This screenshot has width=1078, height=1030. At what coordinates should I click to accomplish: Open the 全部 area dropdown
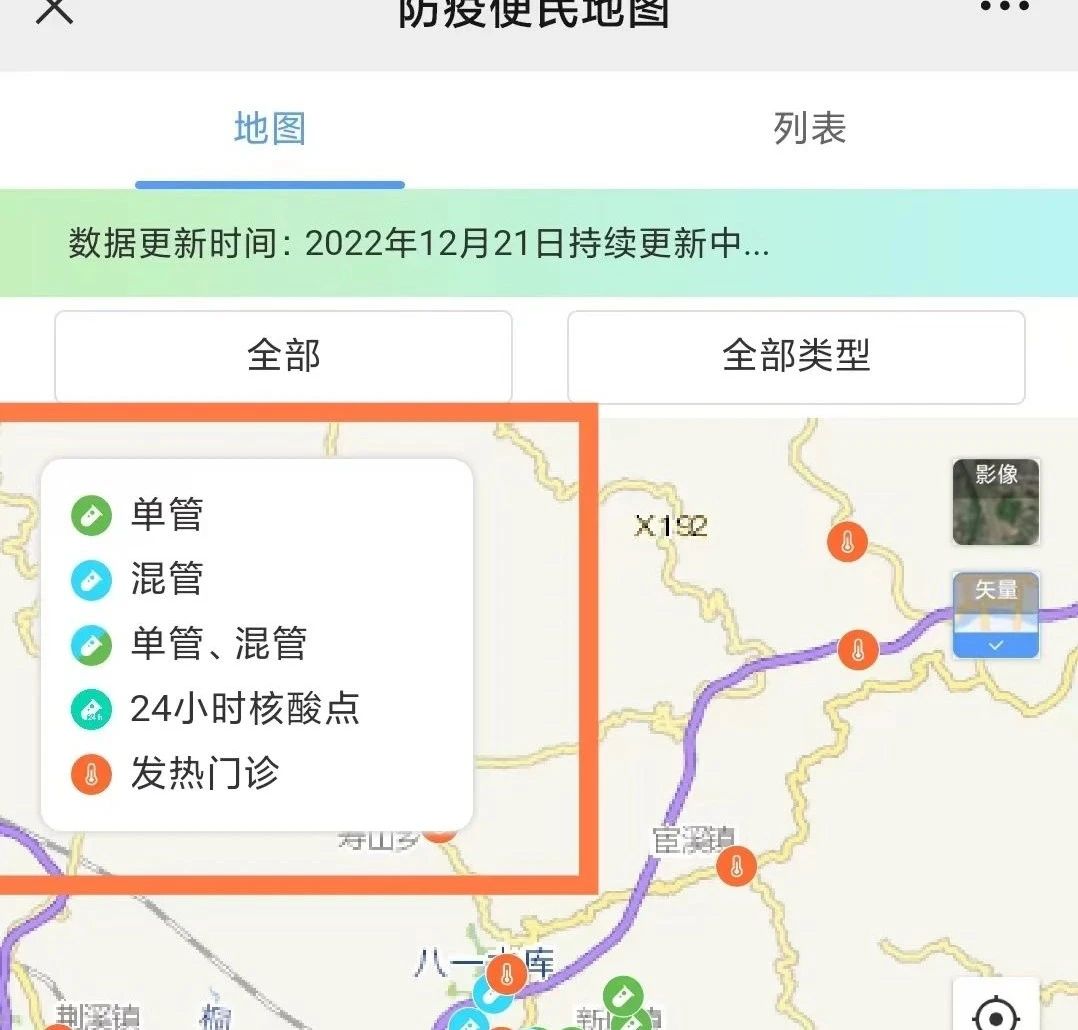coord(283,356)
